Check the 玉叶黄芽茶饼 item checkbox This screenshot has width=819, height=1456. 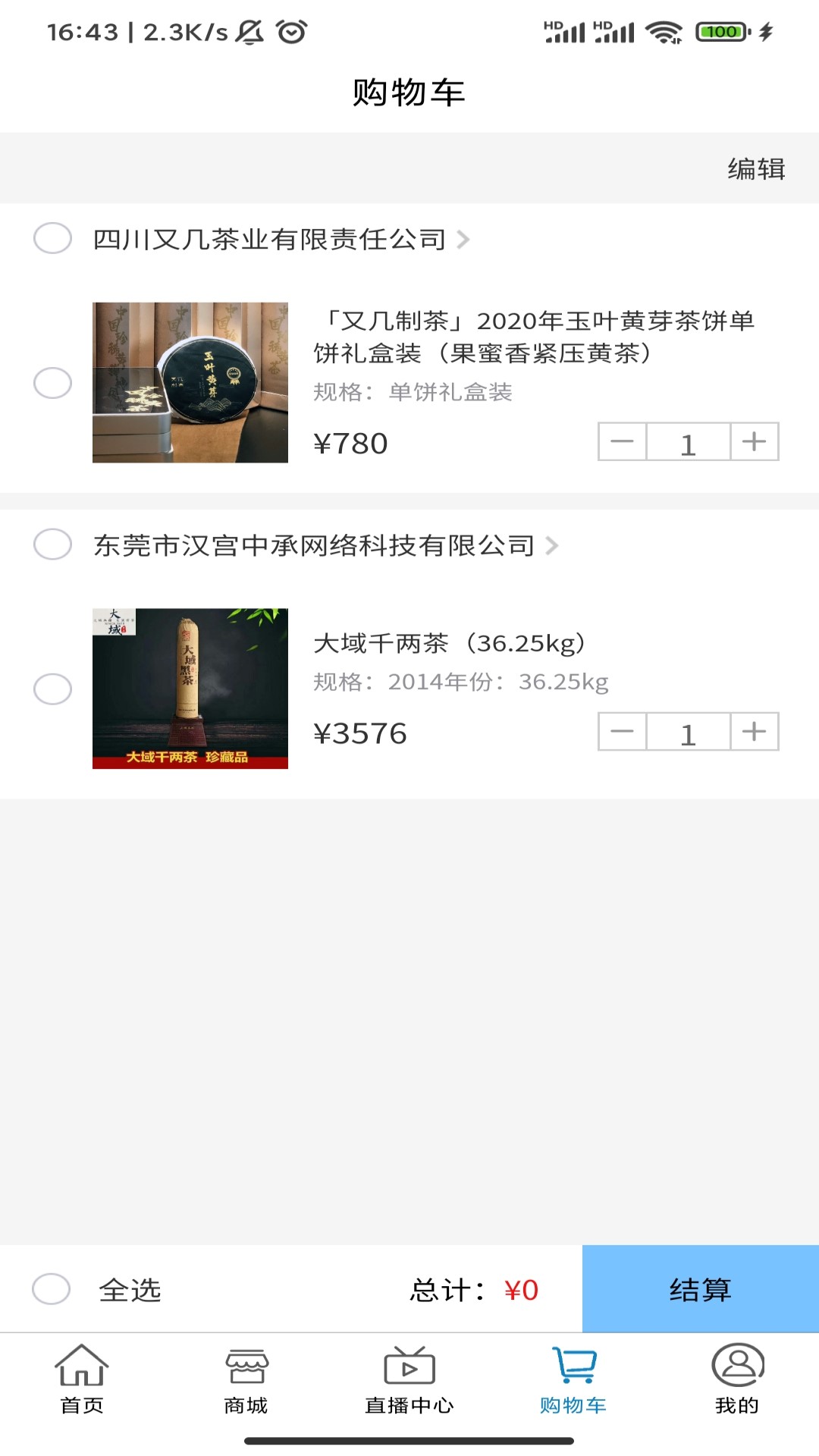(52, 383)
